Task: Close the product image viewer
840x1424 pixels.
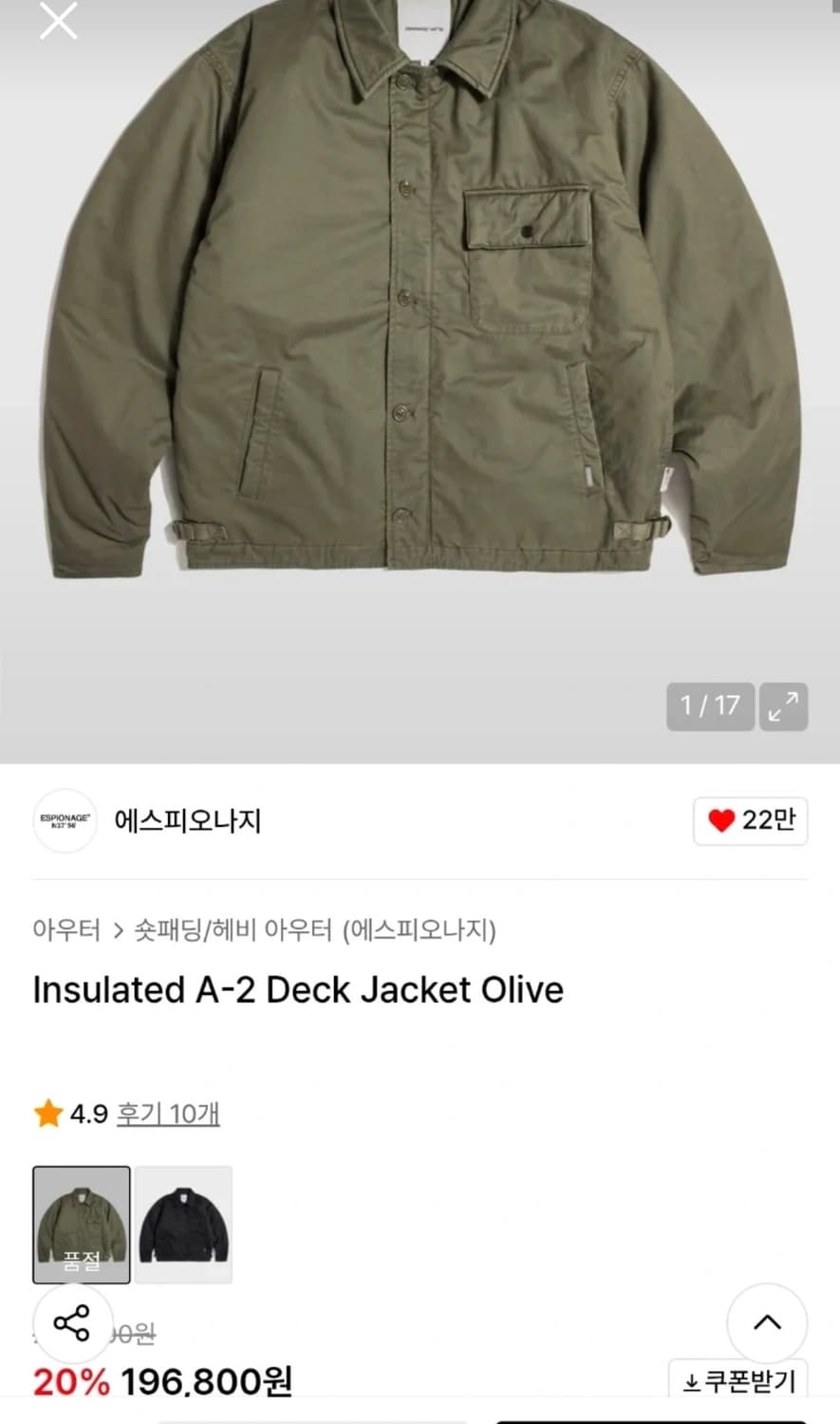Action: [59, 21]
